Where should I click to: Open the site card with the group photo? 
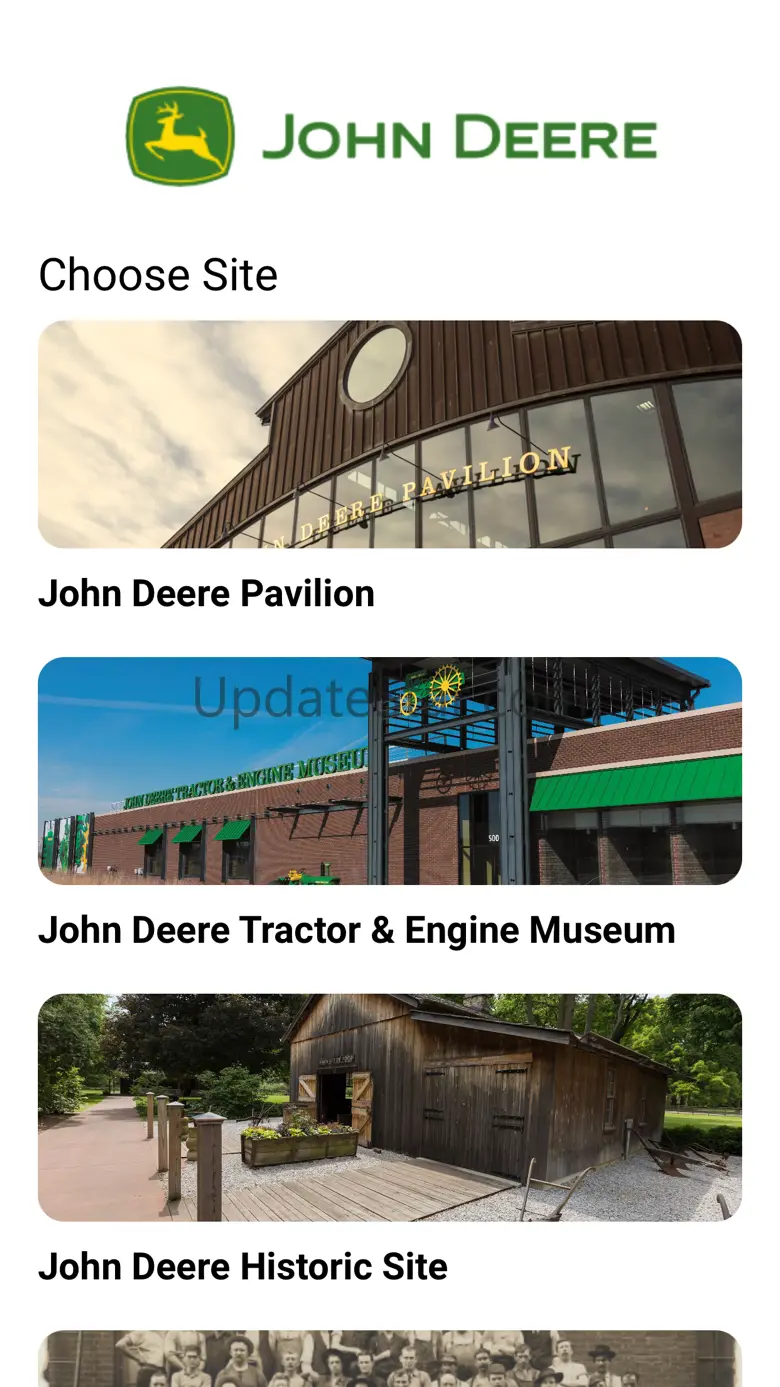pyautogui.click(x=390, y=1359)
